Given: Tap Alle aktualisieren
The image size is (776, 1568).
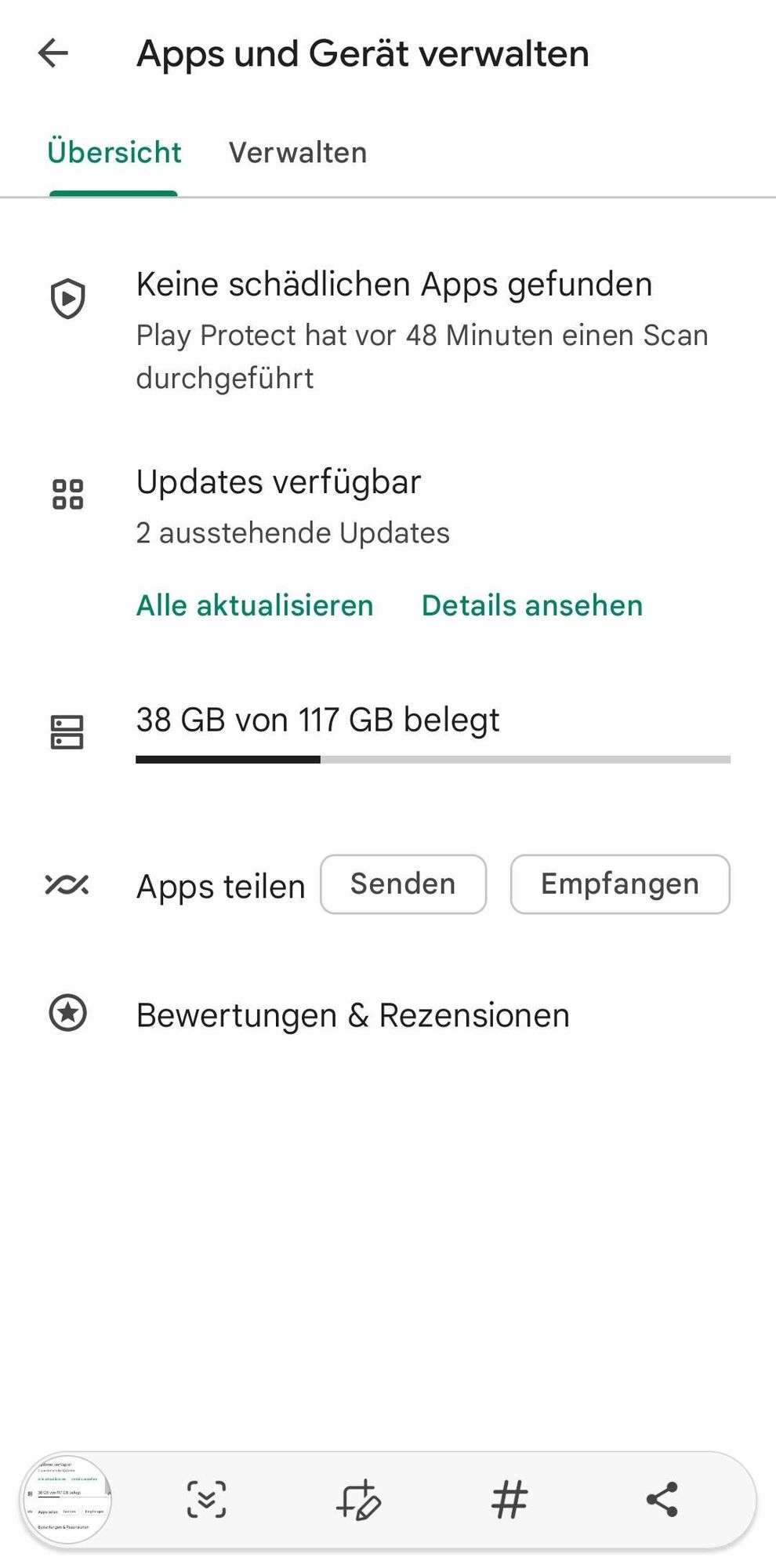Looking at the screenshot, I should click(x=255, y=605).
